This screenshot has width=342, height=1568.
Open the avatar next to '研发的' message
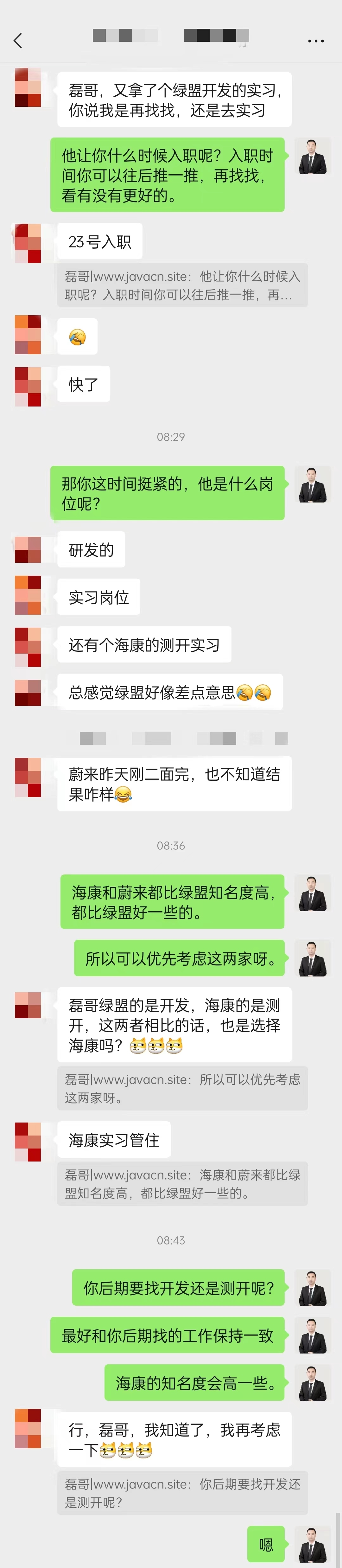[x=28, y=550]
